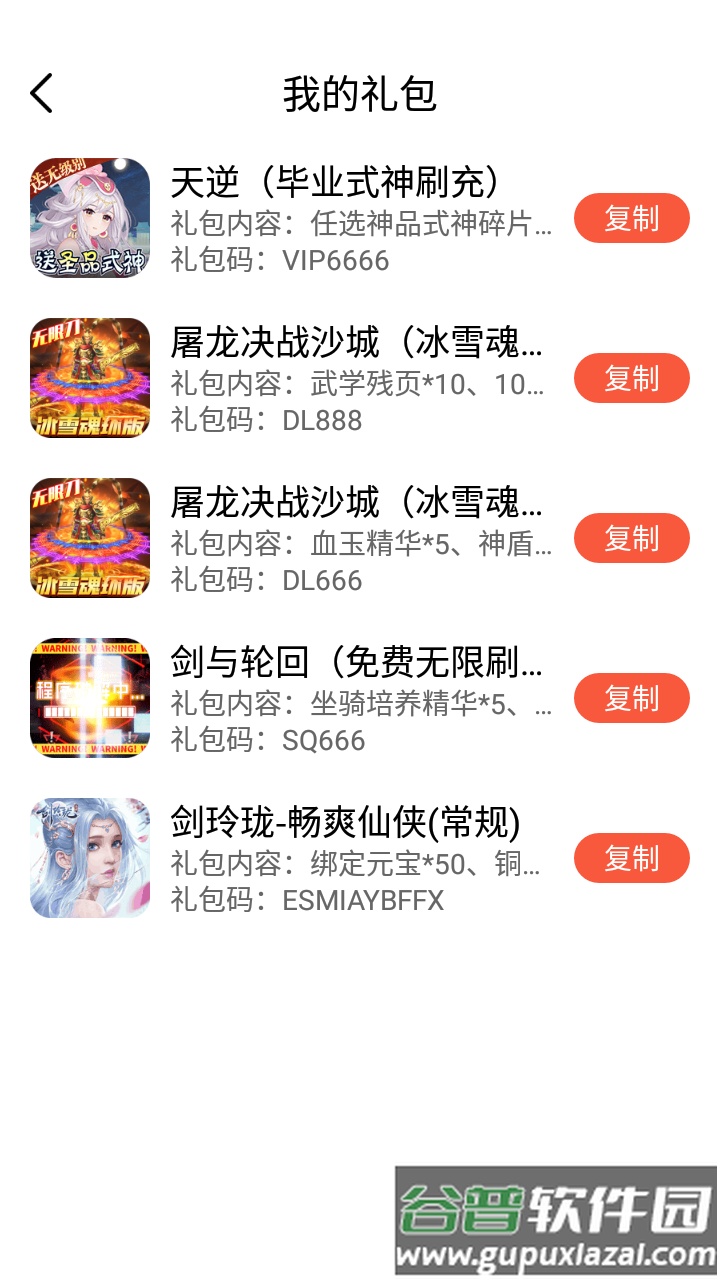Tap the 我的礼包 page title
This screenshot has height=1280, width=720.
point(360,93)
